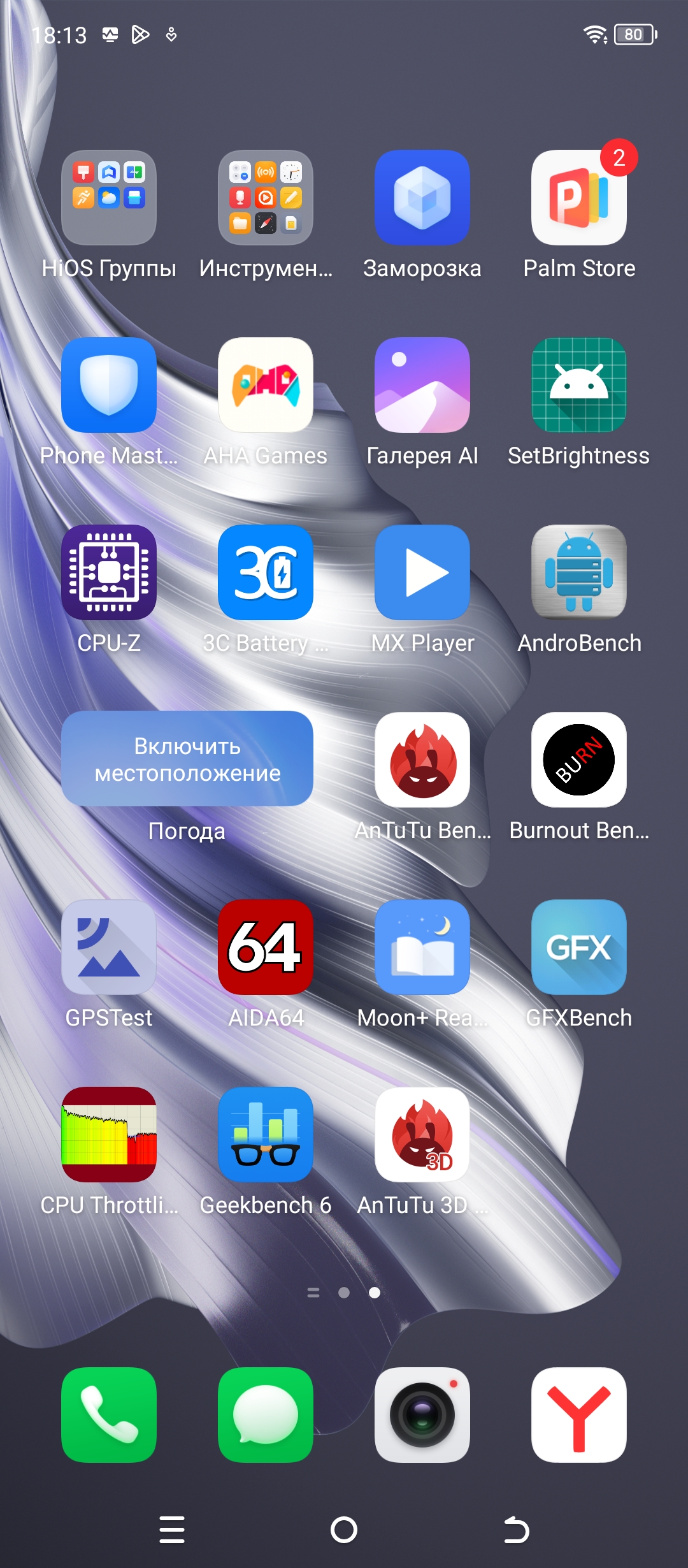The width and height of the screenshot is (688, 1568).
Task: Launch the AIDA64 app
Action: click(x=266, y=947)
